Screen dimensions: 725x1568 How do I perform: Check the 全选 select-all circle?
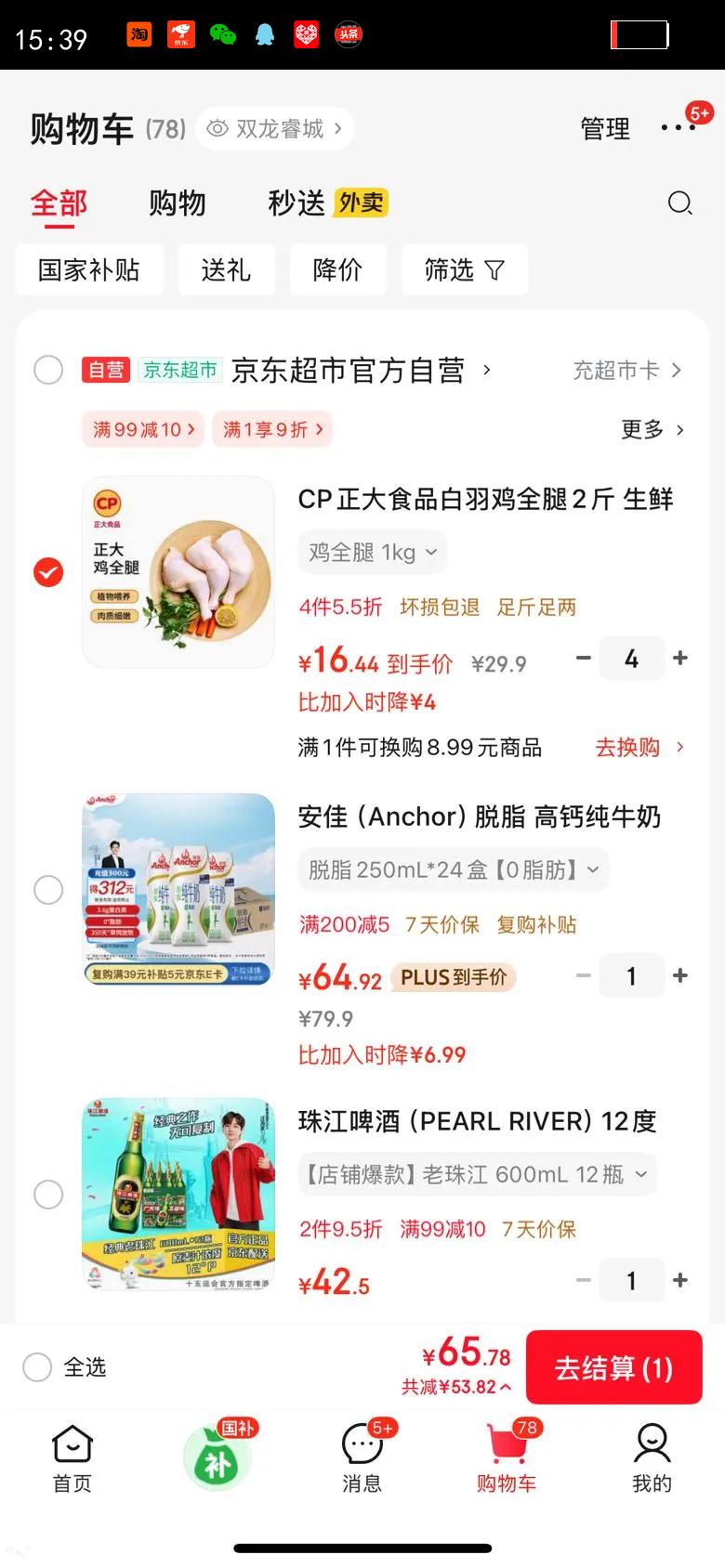click(x=37, y=1366)
